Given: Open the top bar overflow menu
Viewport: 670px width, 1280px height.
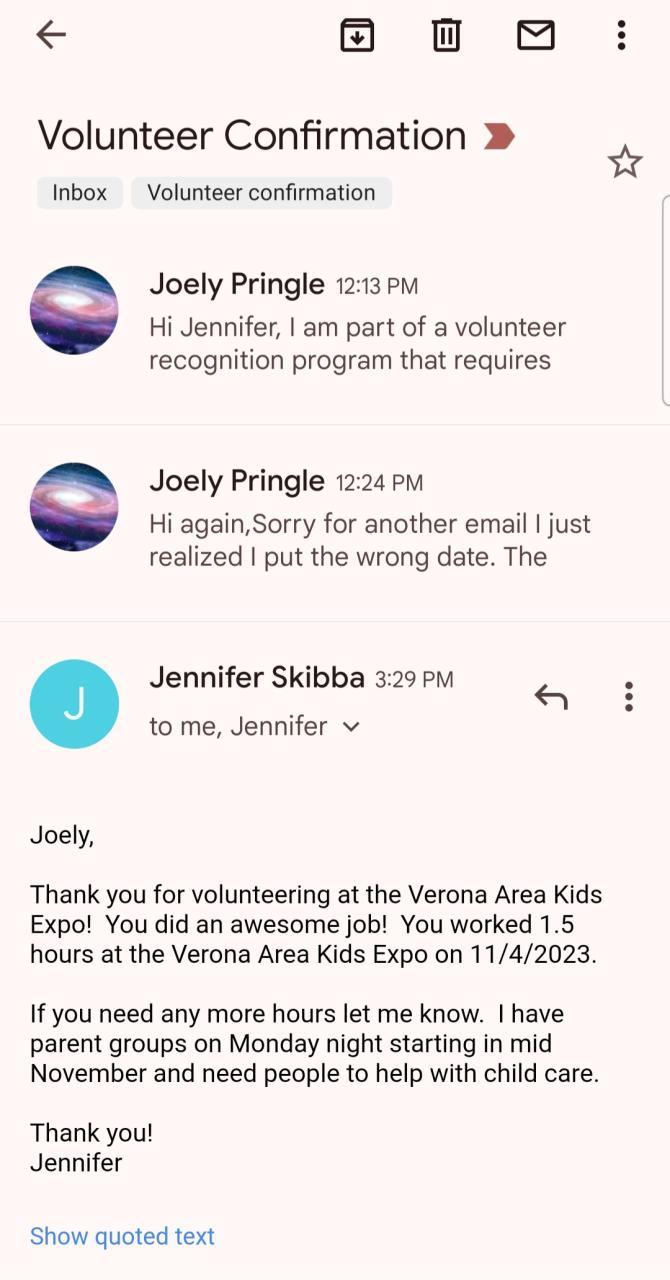Looking at the screenshot, I should tap(621, 35).
